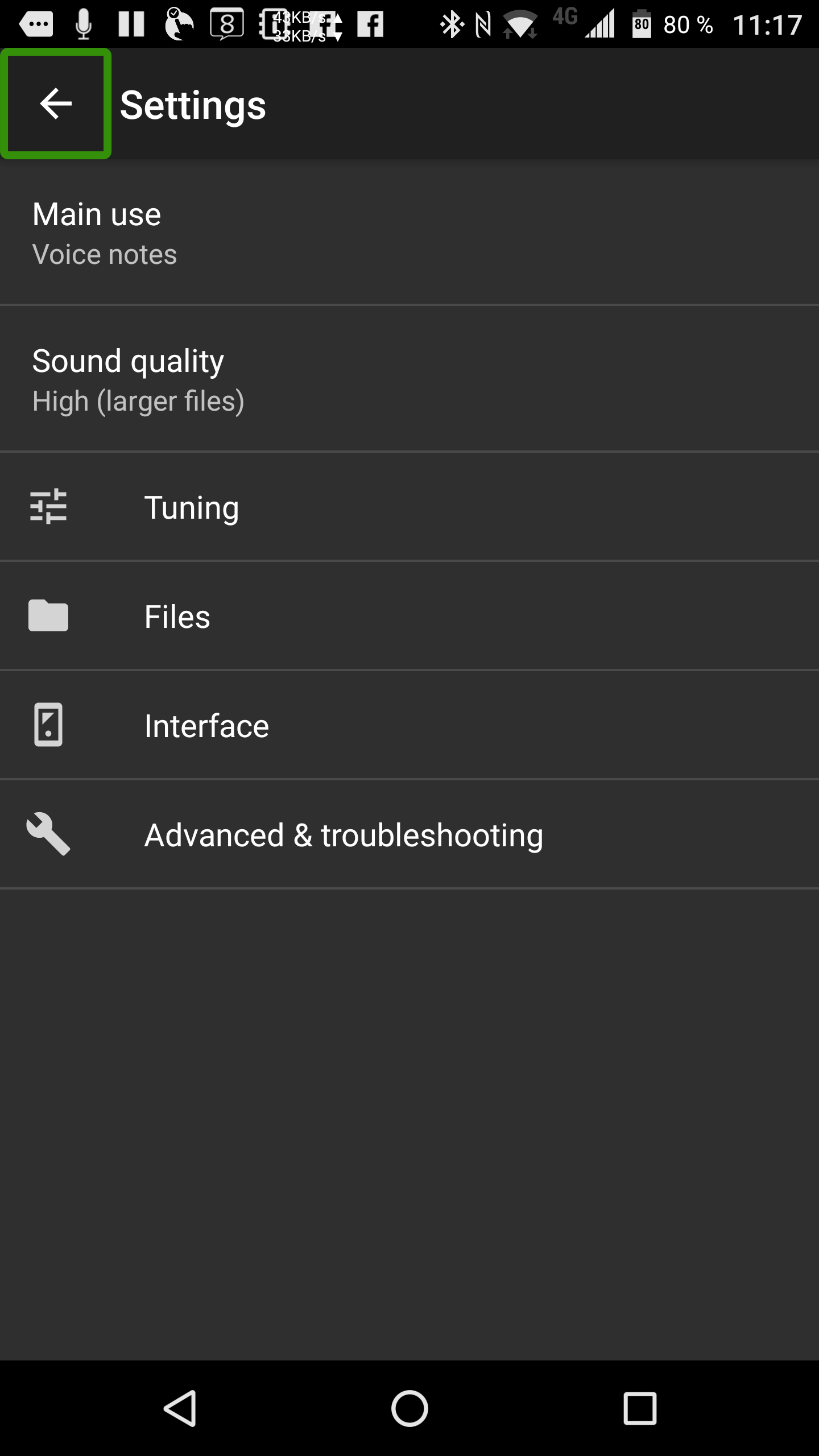Open the Tuning settings
The height and width of the screenshot is (1456, 819).
pyautogui.click(x=409, y=507)
